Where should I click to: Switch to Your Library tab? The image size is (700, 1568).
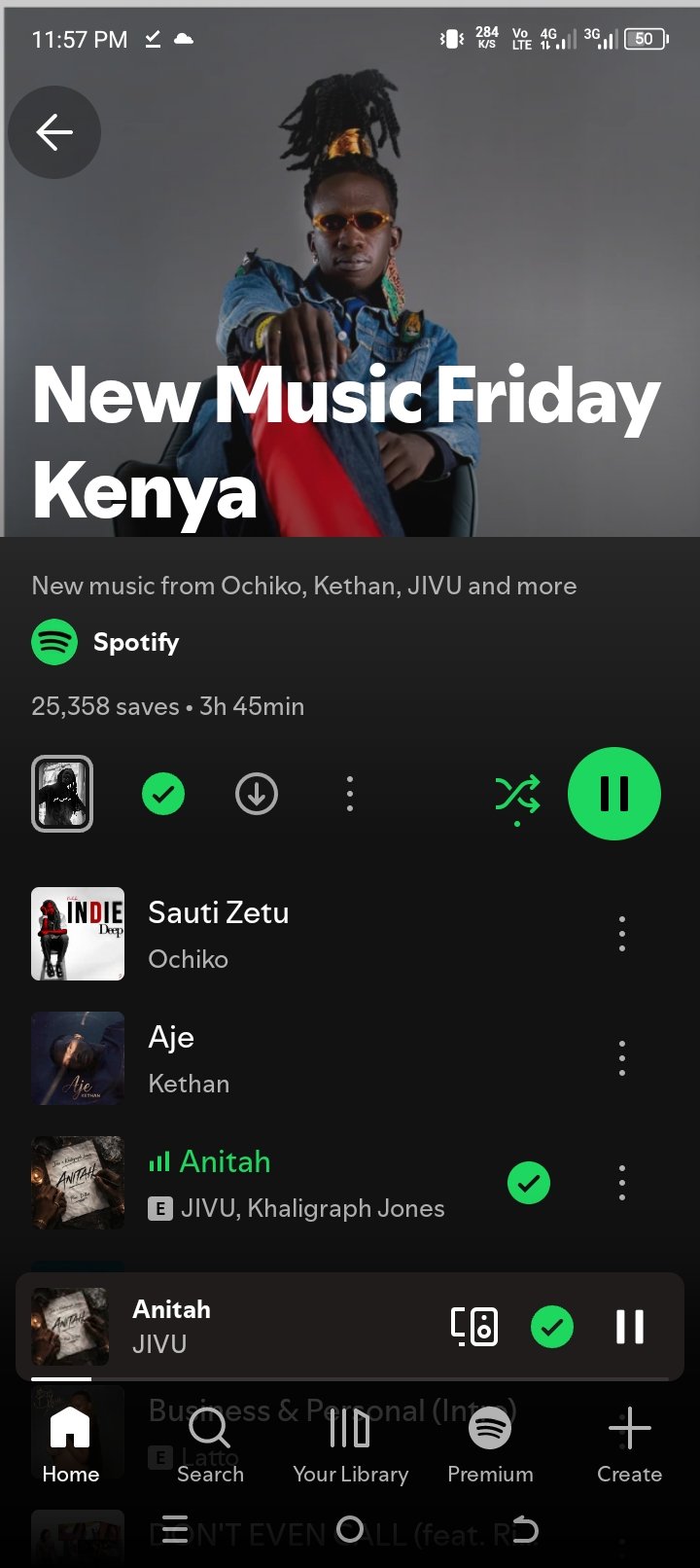pos(350,1445)
